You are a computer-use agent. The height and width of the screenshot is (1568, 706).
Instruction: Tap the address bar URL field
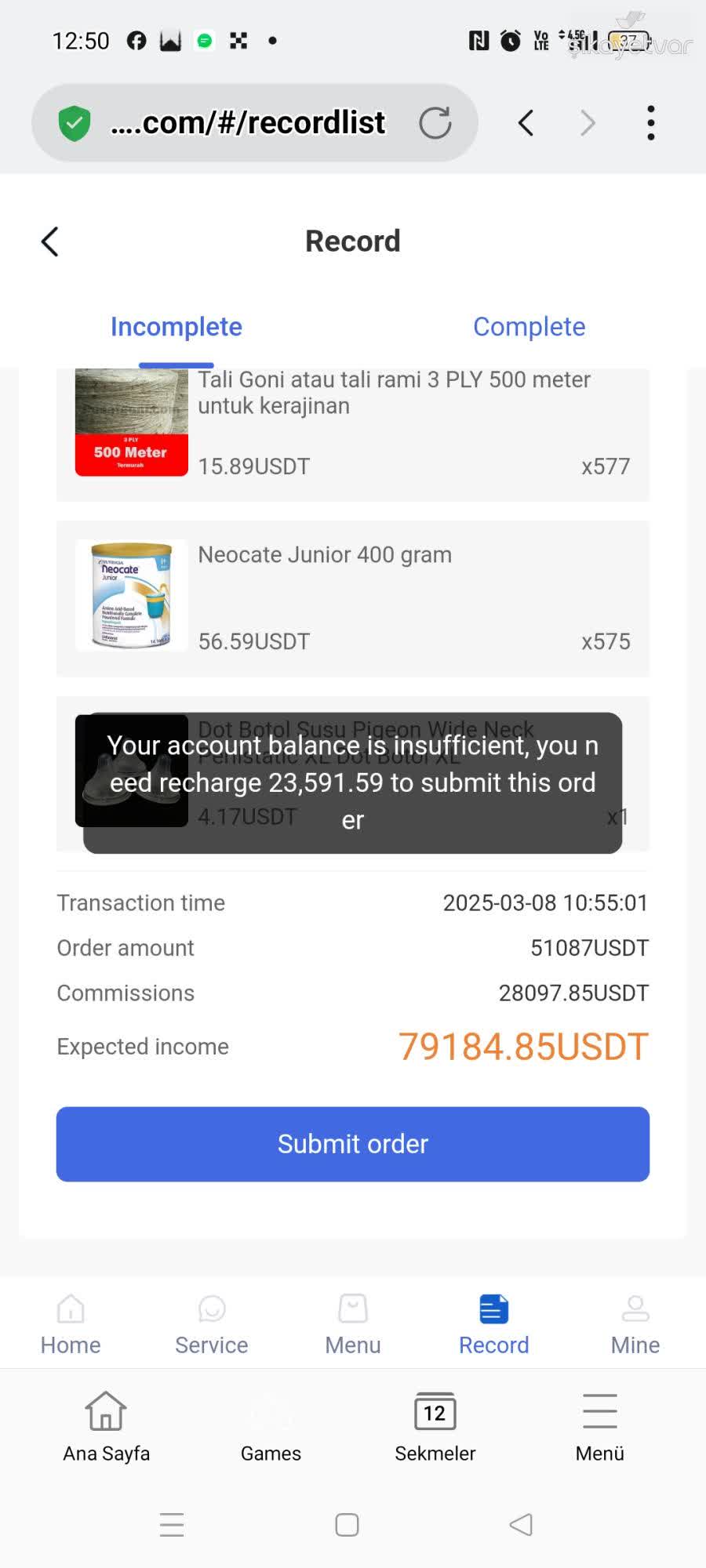tap(251, 122)
